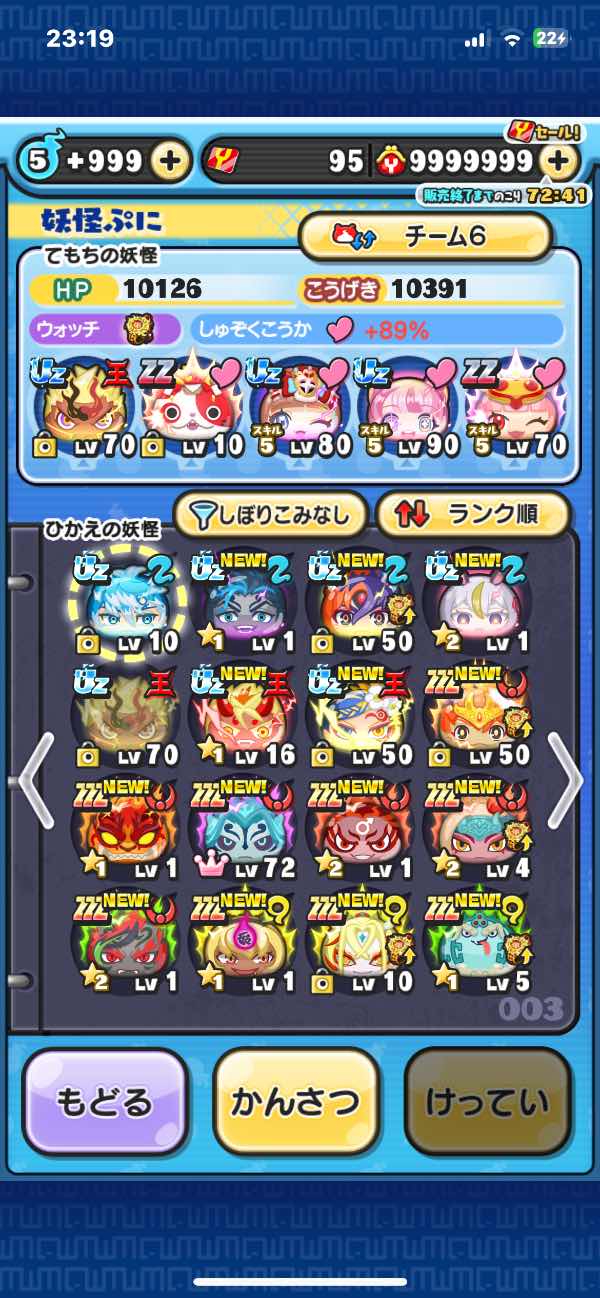
Task: Tap the もどる back button
Action: coord(105,1102)
